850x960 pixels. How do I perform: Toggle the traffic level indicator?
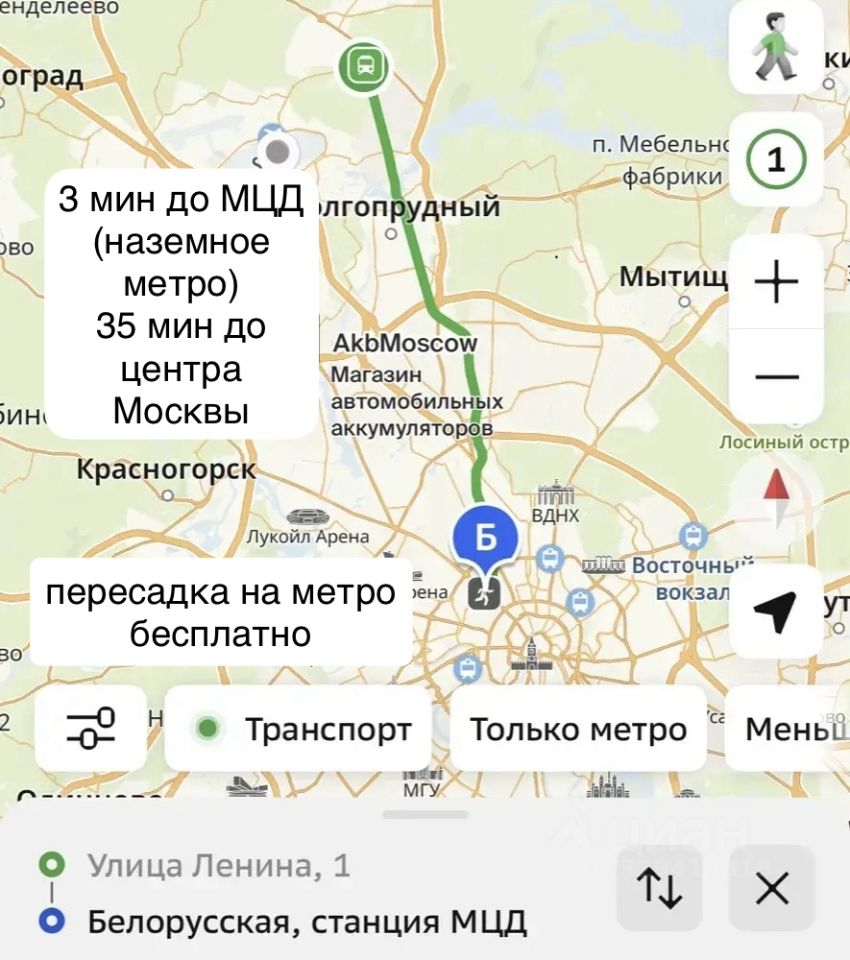coord(775,159)
